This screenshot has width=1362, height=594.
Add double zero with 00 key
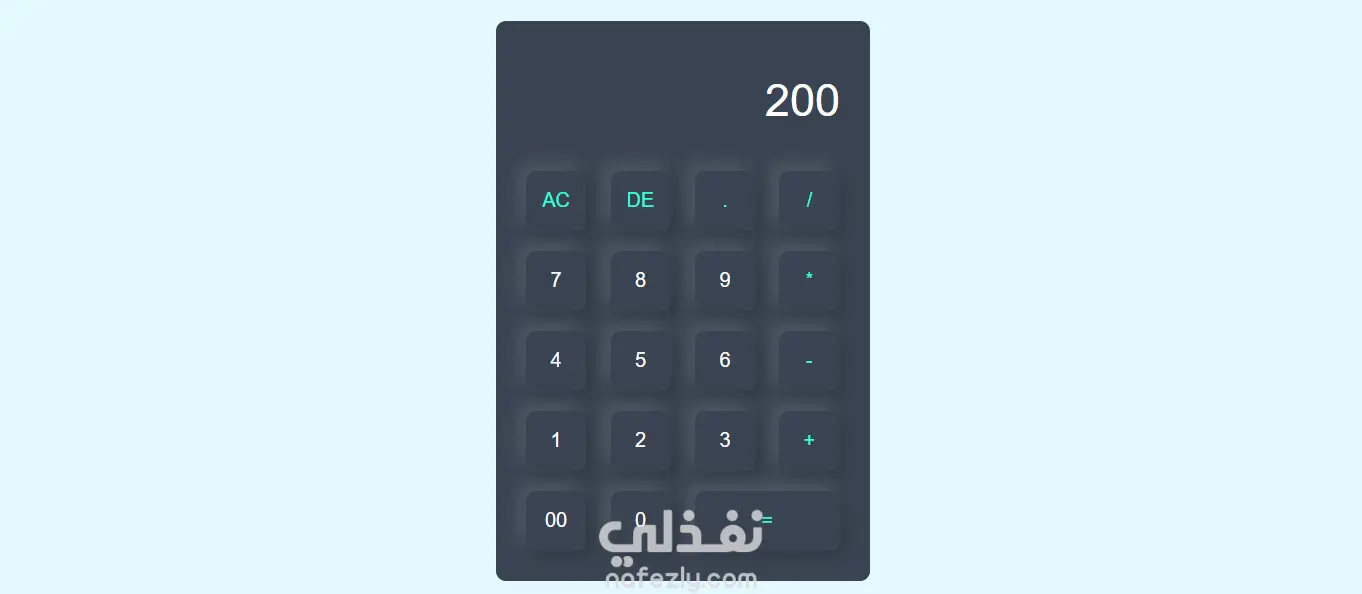point(556,520)
